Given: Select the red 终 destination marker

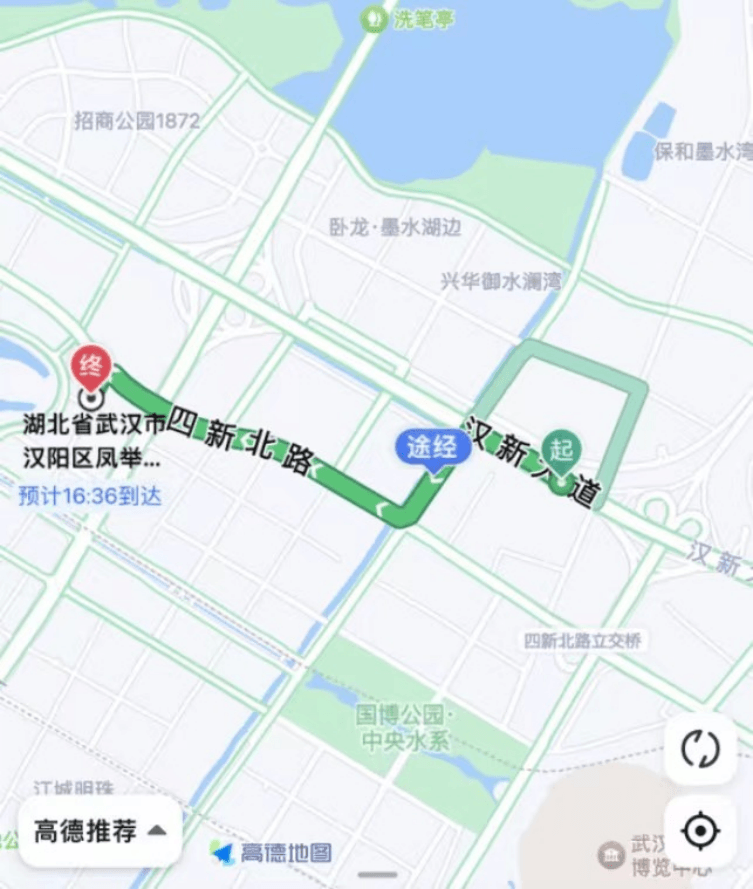Looking at the screenshot, I should (x=92, y=366).
